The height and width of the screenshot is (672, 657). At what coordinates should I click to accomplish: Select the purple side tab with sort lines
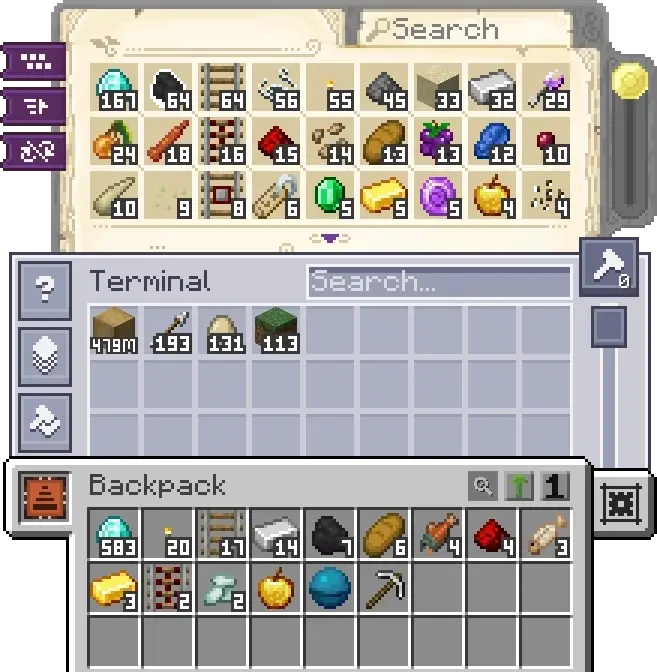coord(36,105)
